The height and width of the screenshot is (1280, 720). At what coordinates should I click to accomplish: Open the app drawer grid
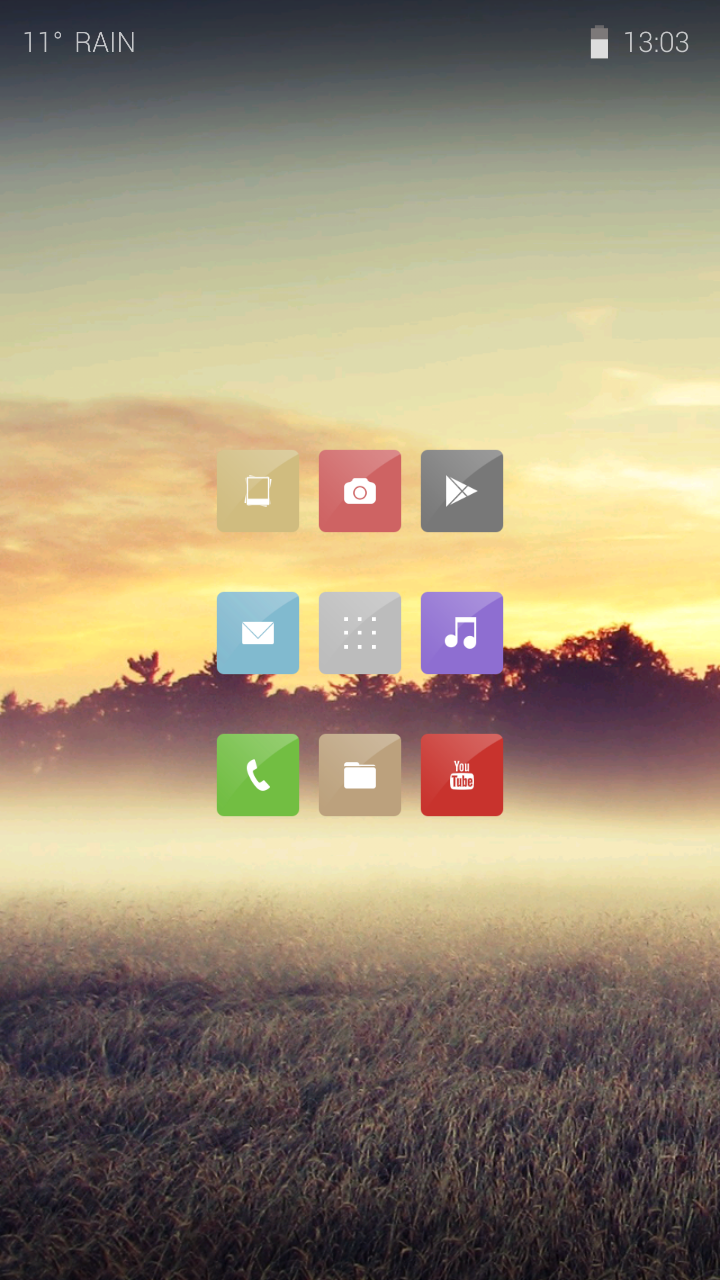click(x=360, y=633)
